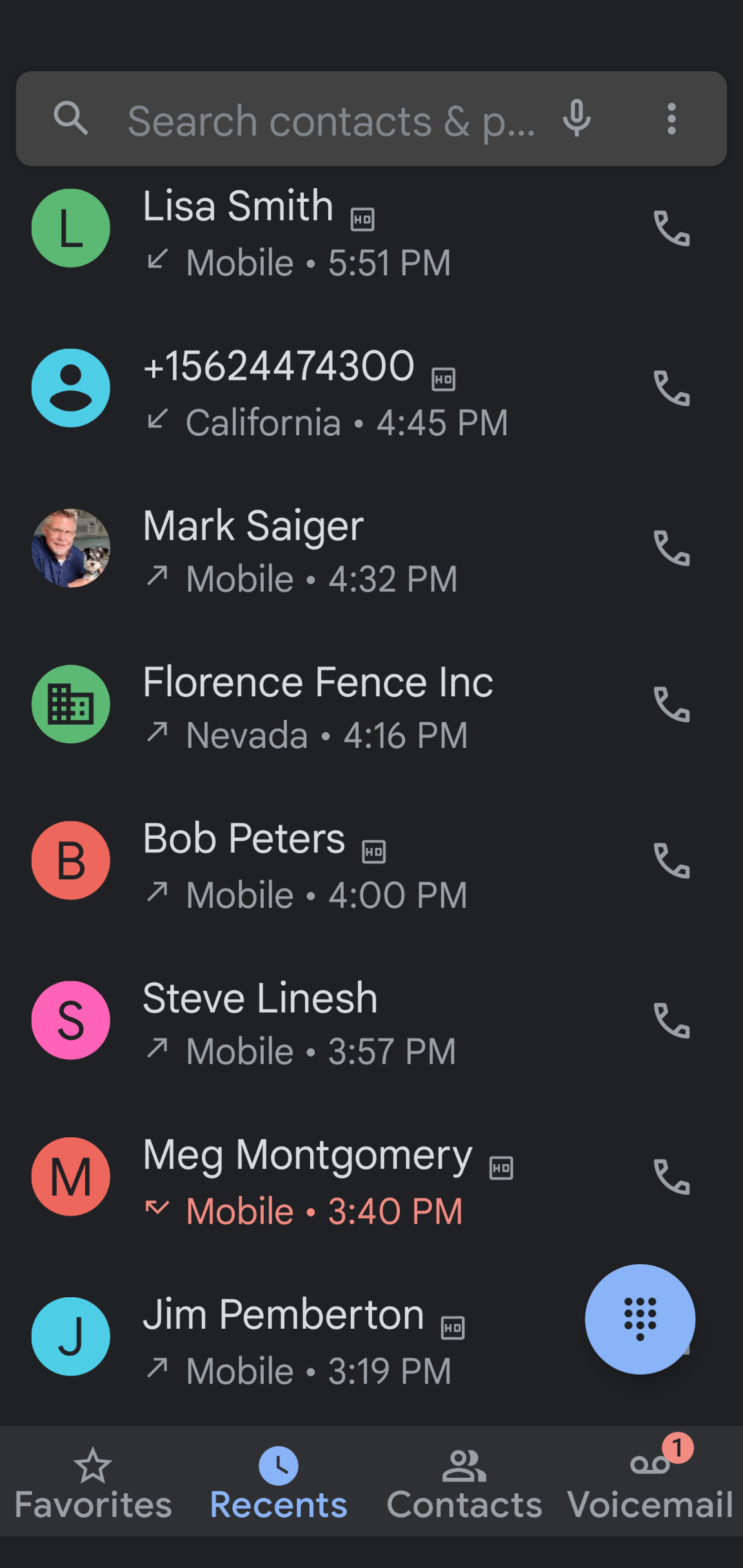The height and width of the screenshot is (1568, 743).
Task: Call Bob Peters with the phone icon
Action: [671, 861]
